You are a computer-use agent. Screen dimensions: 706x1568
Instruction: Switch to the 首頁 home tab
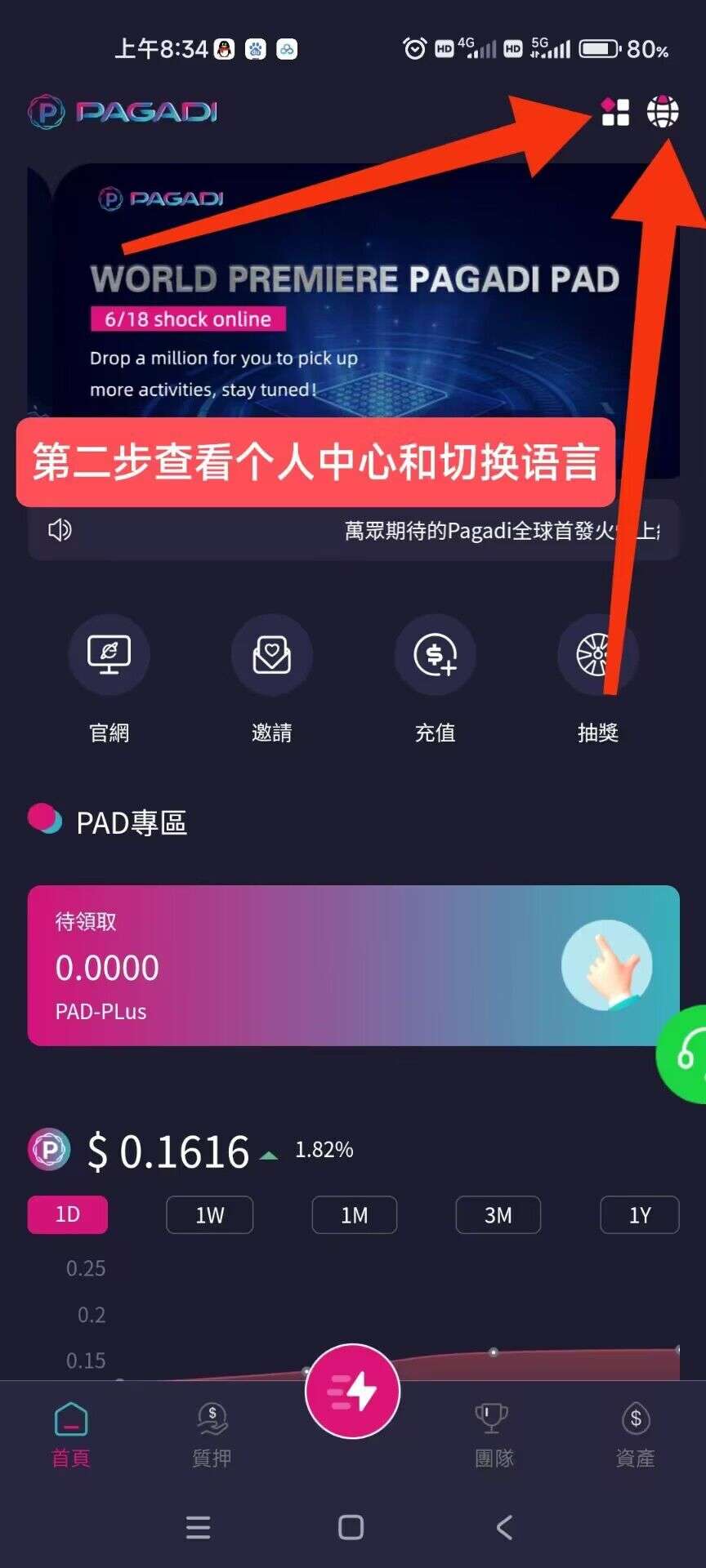tap(71, 1435)
